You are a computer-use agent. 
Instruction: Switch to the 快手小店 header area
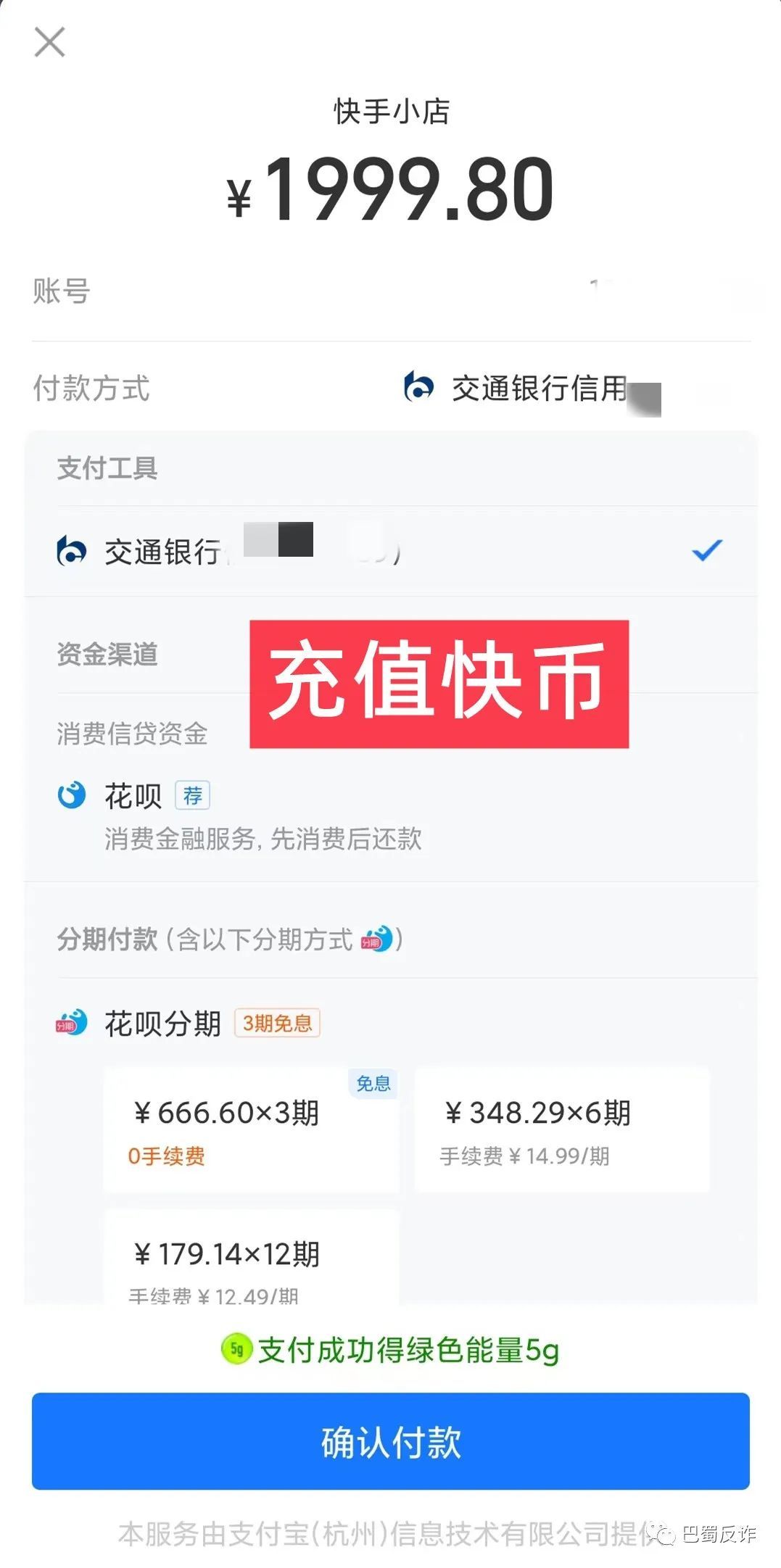pyautogui.click(x=390, y=111)
